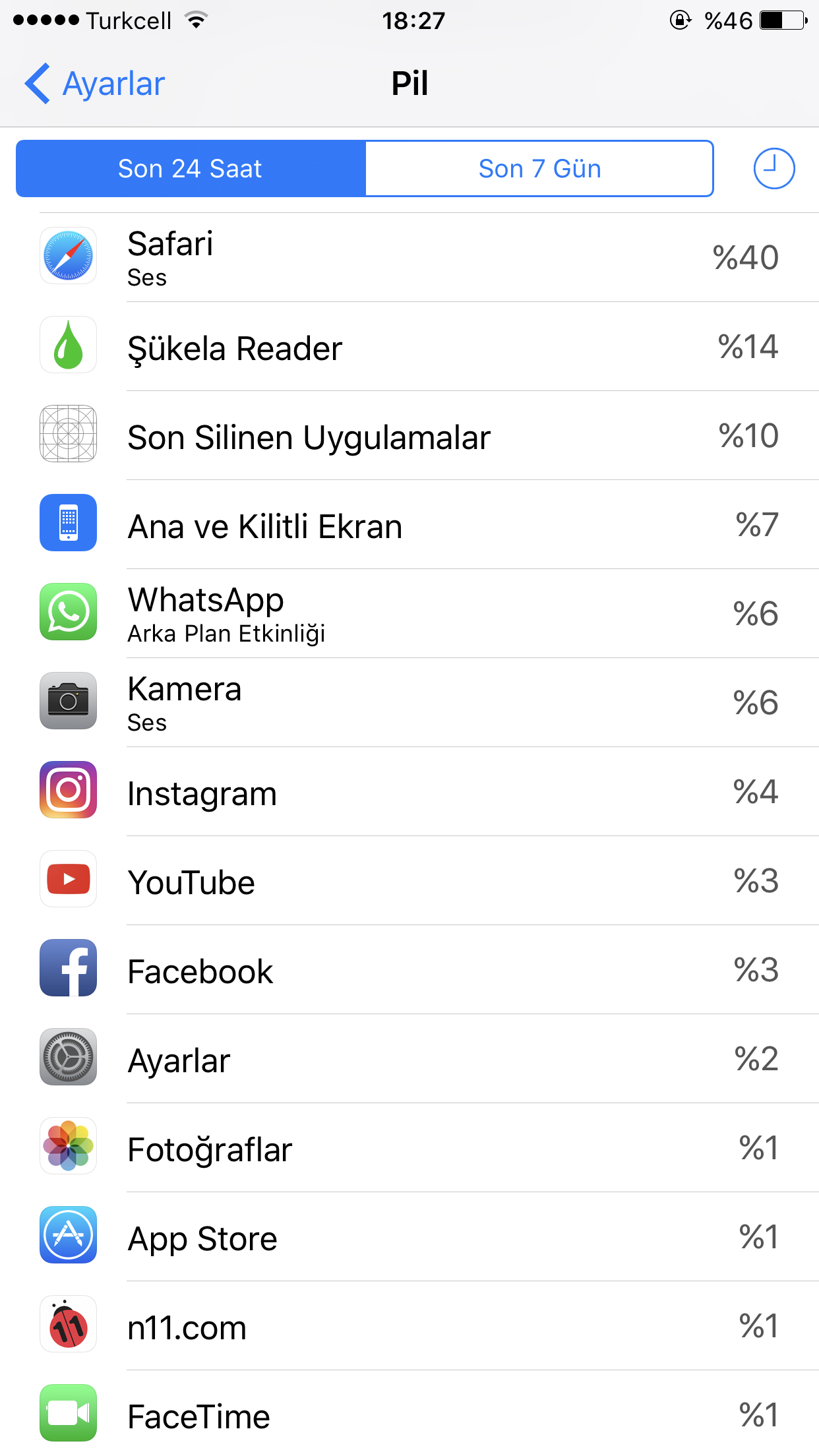The image size is (819, 1456).
Task: Switch to the Son 7 Gün segment
Action: 539,169
